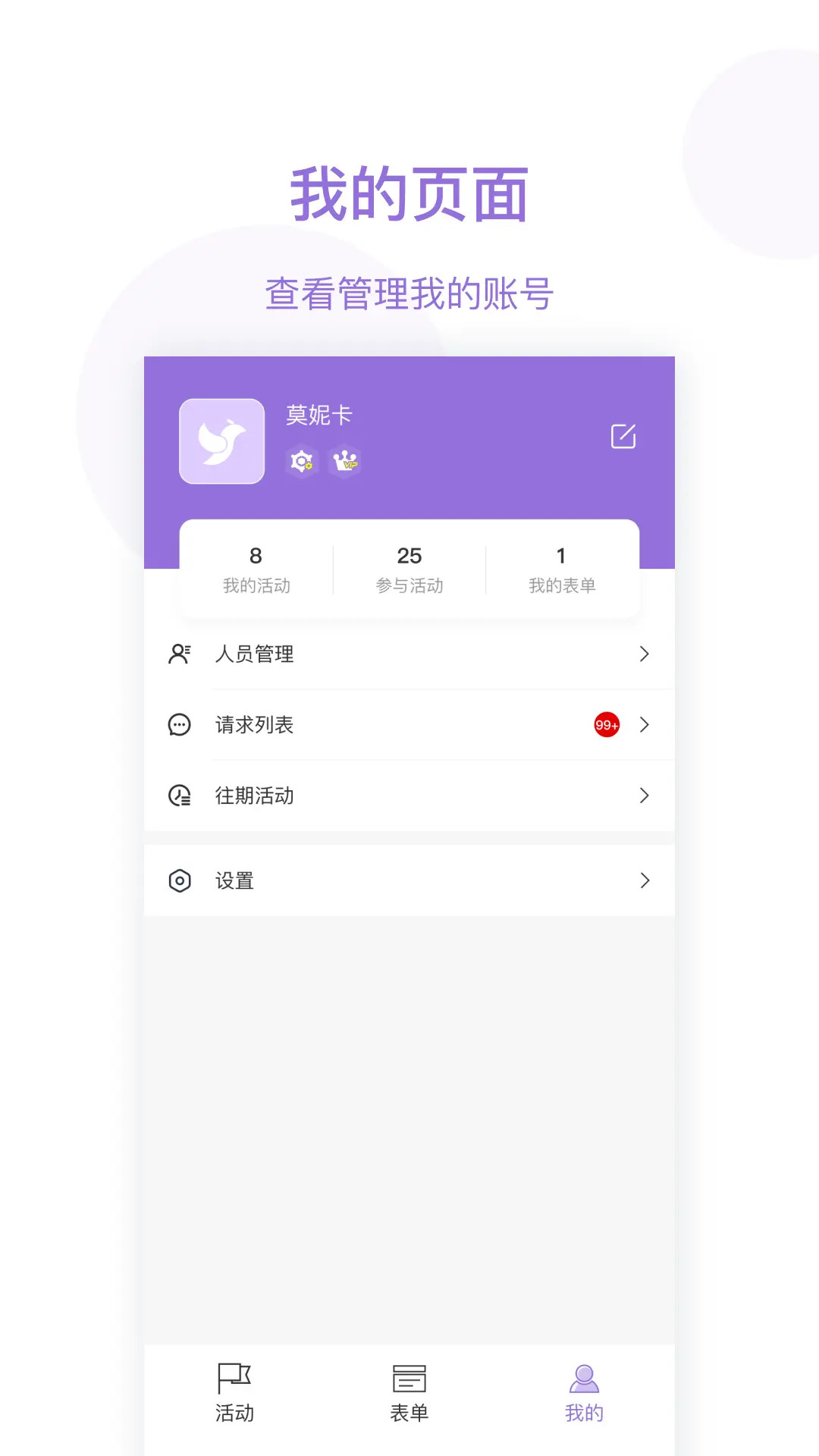
Task: Select the 往期活动 history clock icon
Action: click(180, 795)
